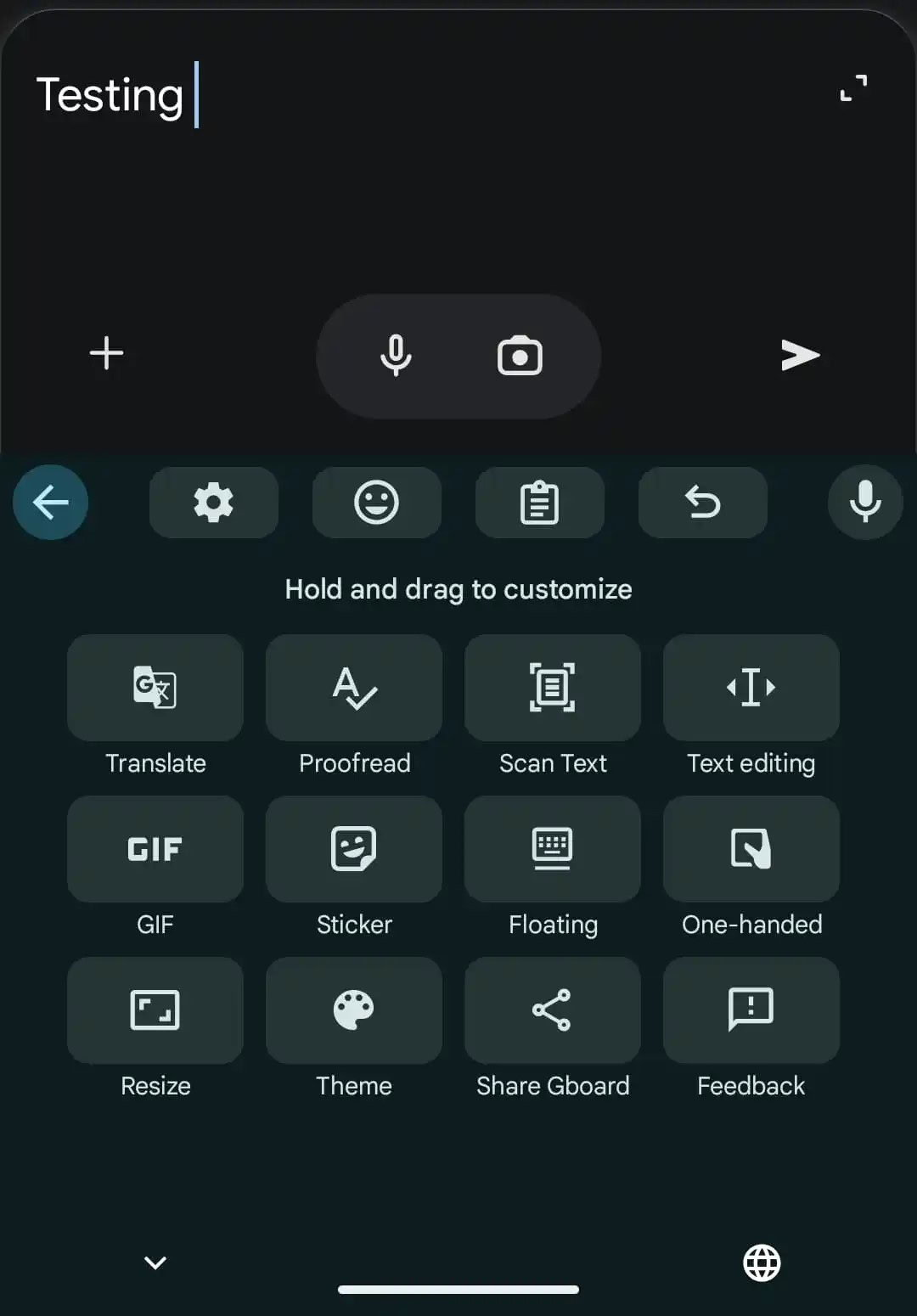
Task: Open the camera from message bar
Action: 520,356
